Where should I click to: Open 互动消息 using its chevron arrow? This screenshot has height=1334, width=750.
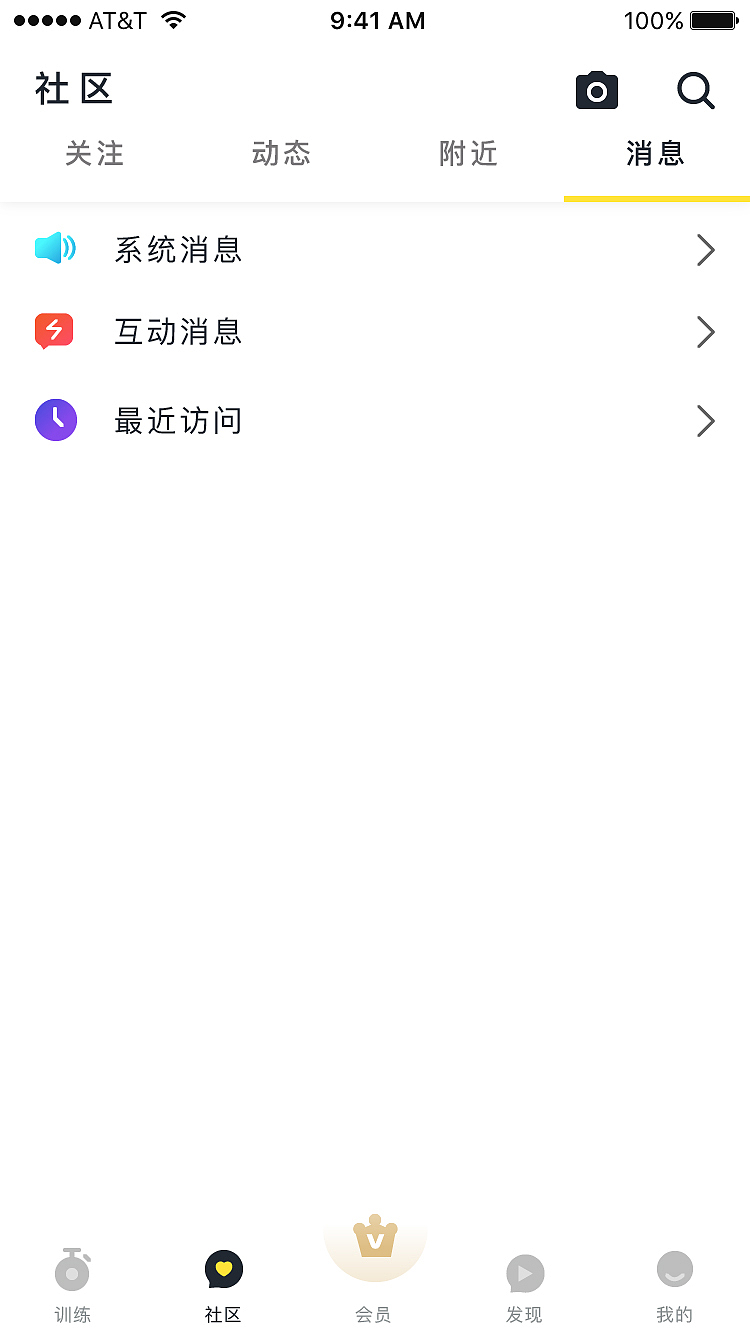pyautogui.click(x=706, y=331)
